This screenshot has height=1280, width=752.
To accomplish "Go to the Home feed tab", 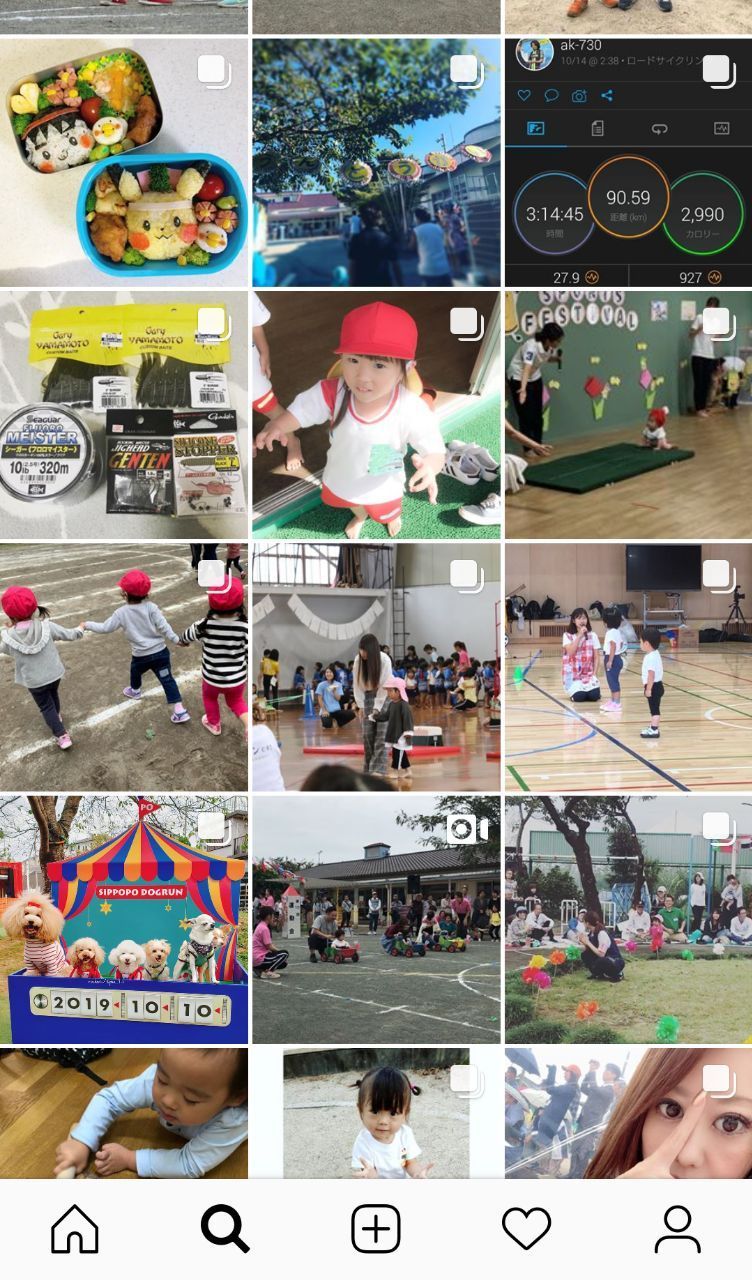I will coord(75,1229).
